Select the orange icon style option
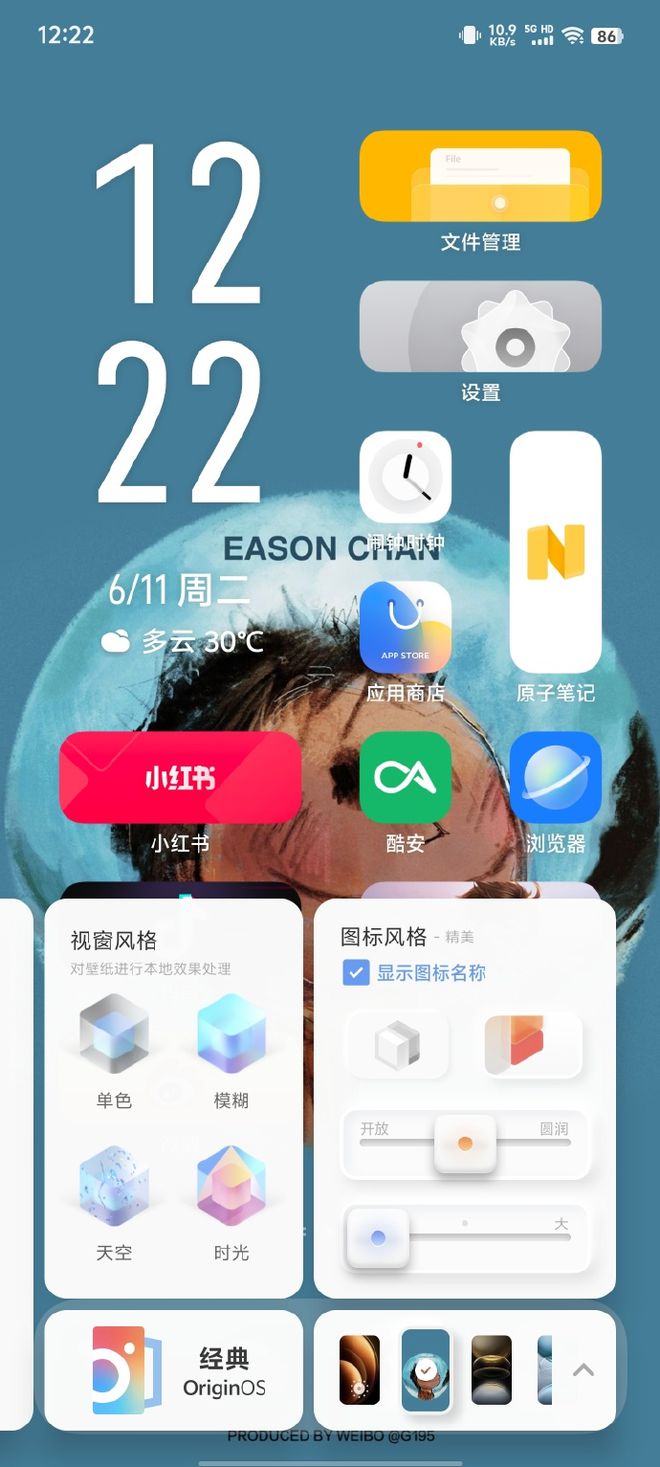Viewport: 660px width, 1467px height. [532, 1046]
